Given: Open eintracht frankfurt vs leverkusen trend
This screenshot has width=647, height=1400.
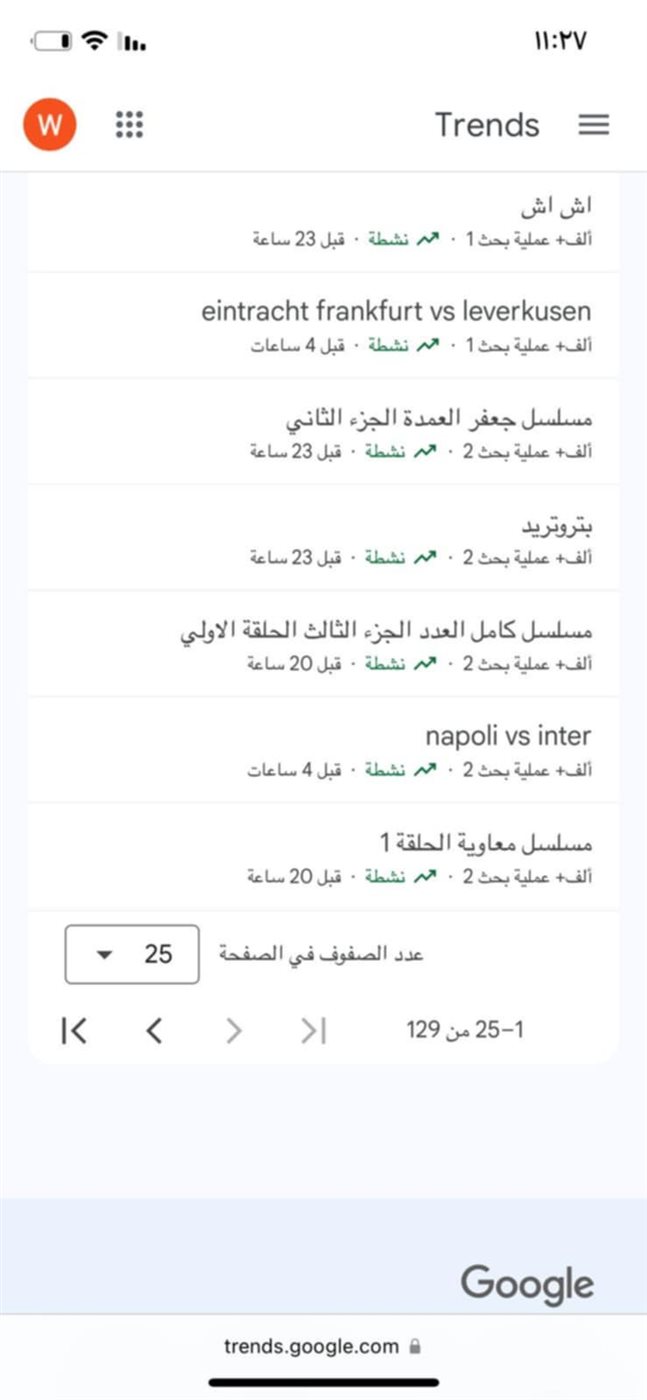Looking at the screenshot, I should pyautogui.click(x=323, y=325).
